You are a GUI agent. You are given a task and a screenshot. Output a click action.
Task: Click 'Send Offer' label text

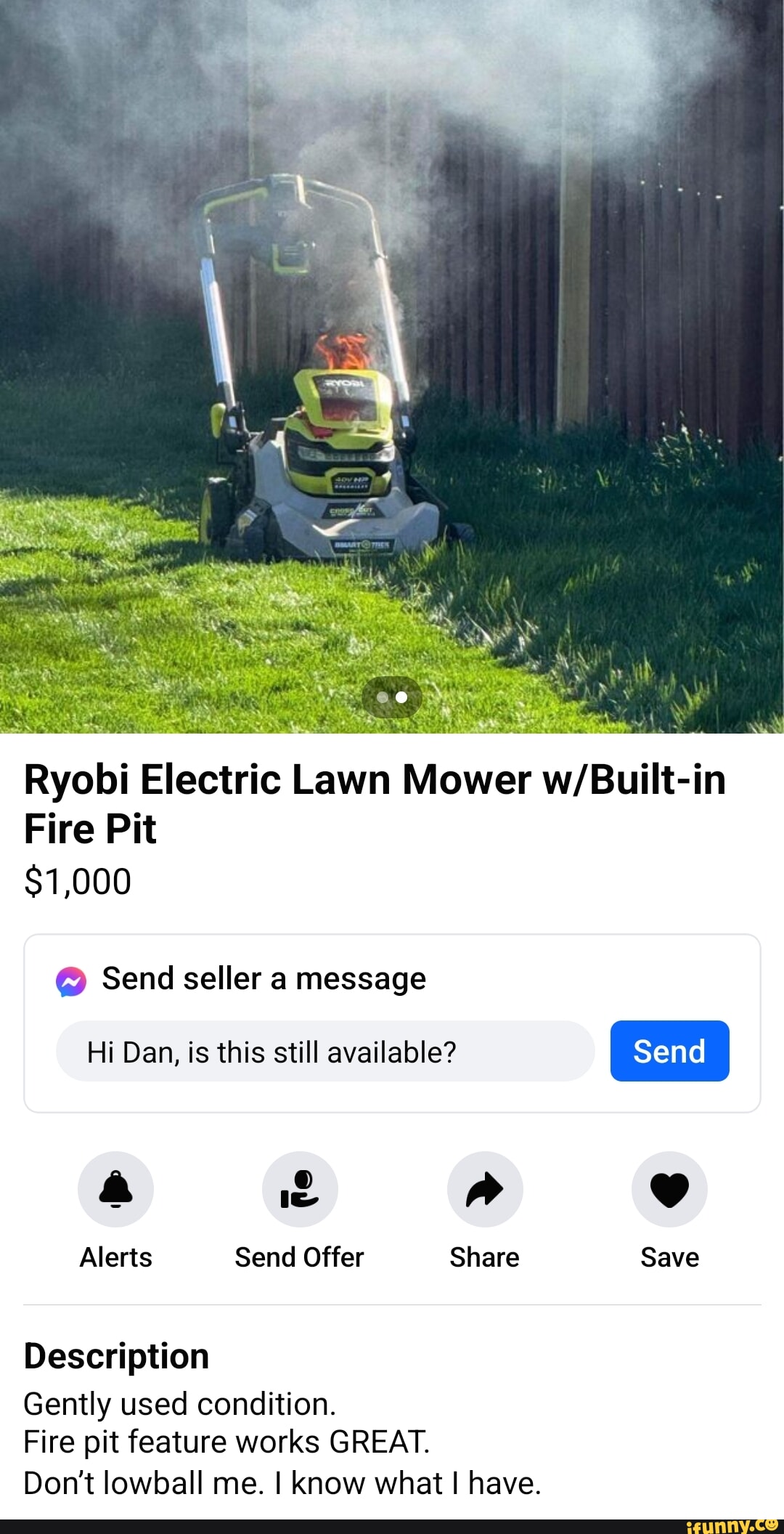300,1257
